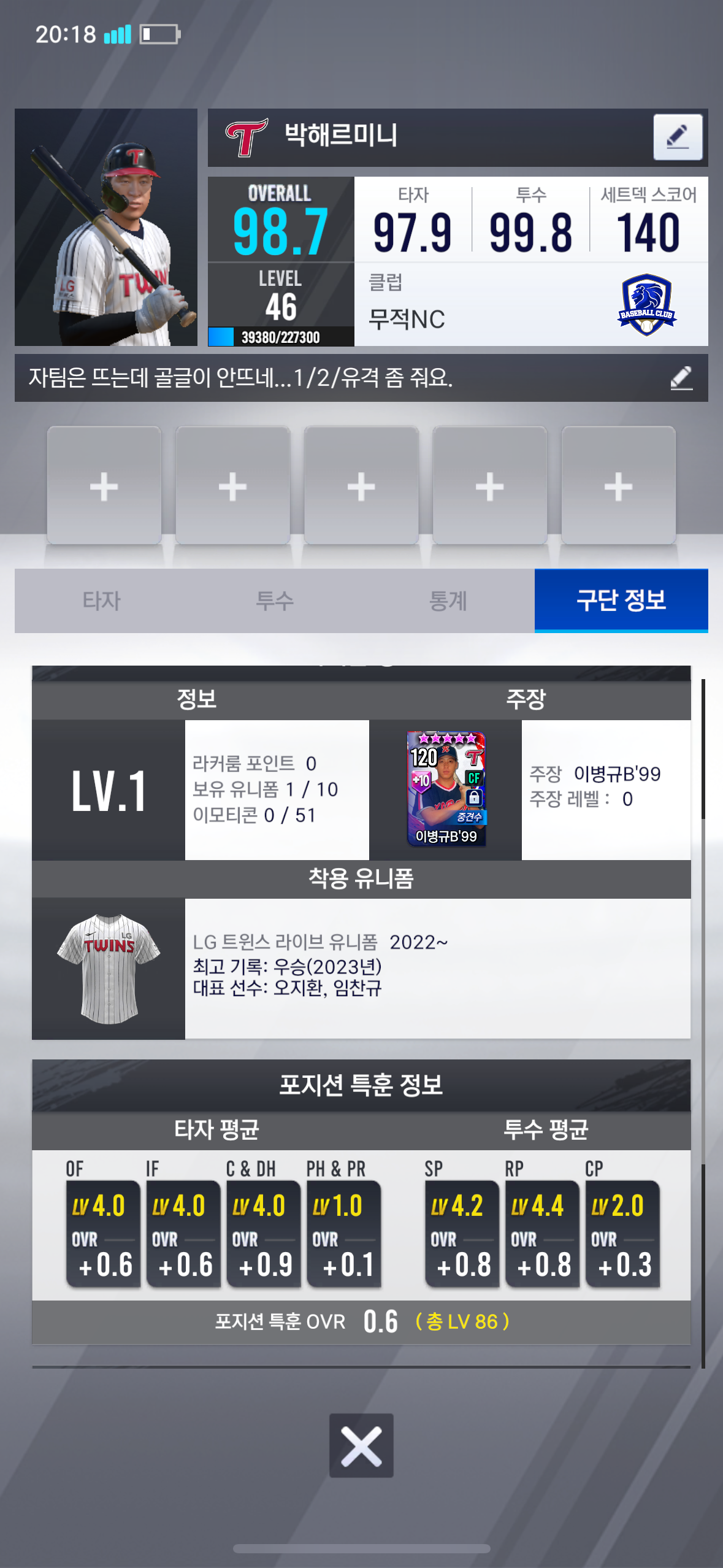The width and height of the screenshot is (723, 1568).
Task: Edit the profile status message
Action: click(x=681, y=378)
